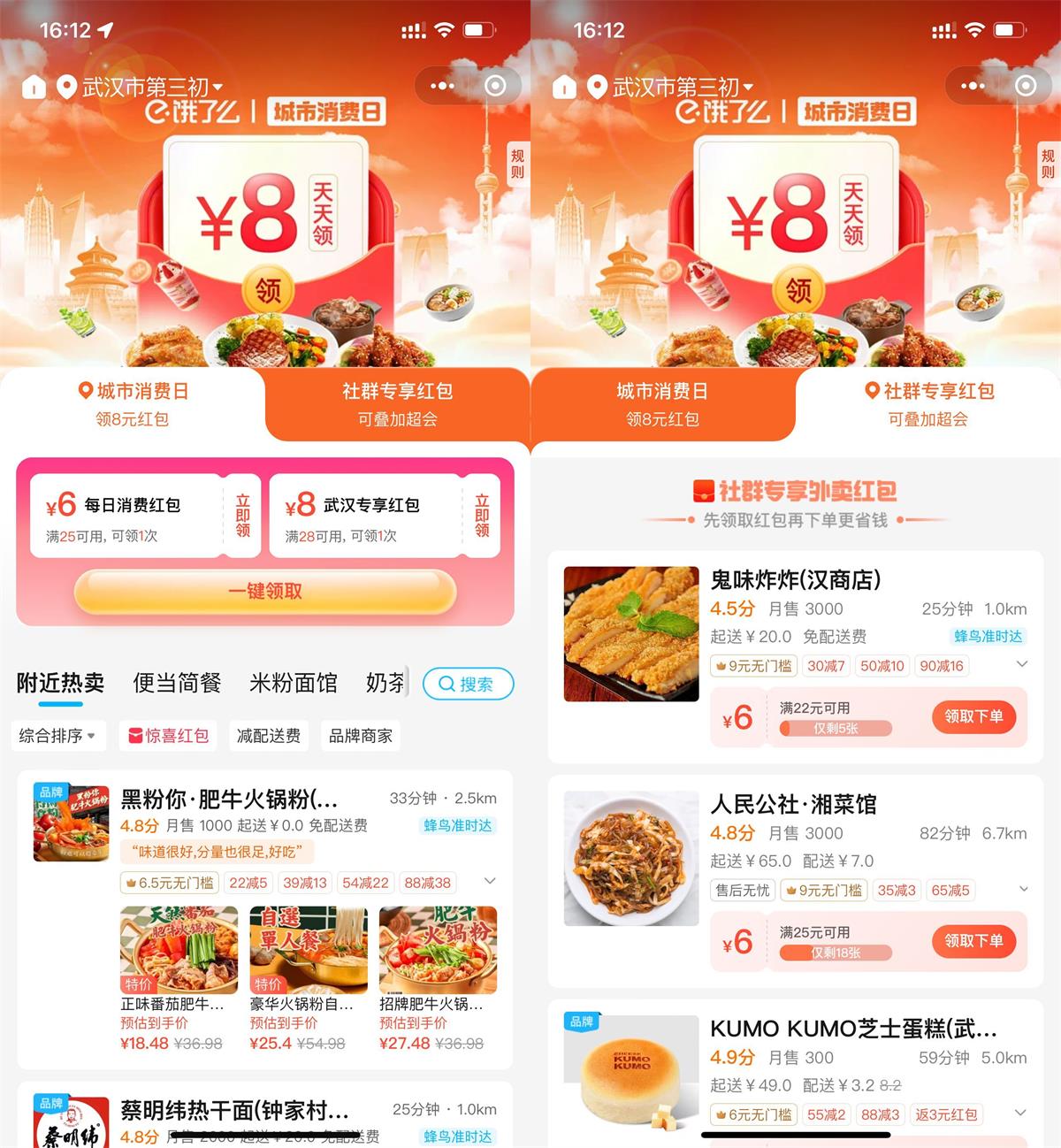Open the KUMO KUMO芝士蛋糕 restaurant card
This screenshot has width=1061, height=1148.
853,1029
